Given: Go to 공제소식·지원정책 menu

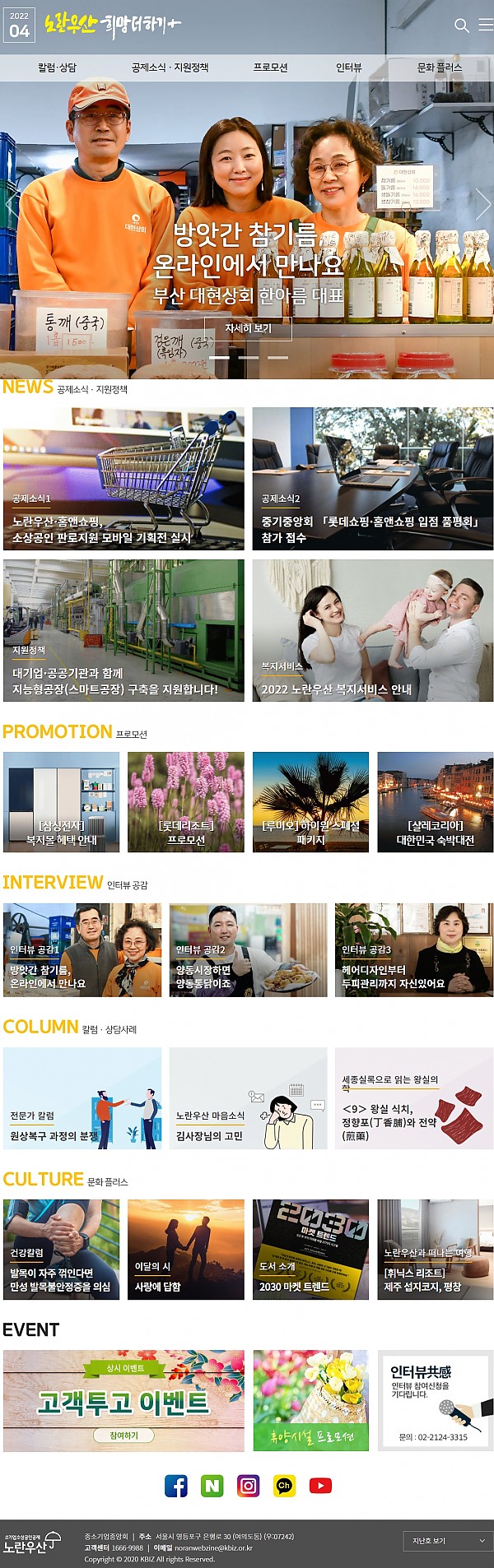Looking at the screenshot, I should tap(170, 67).
